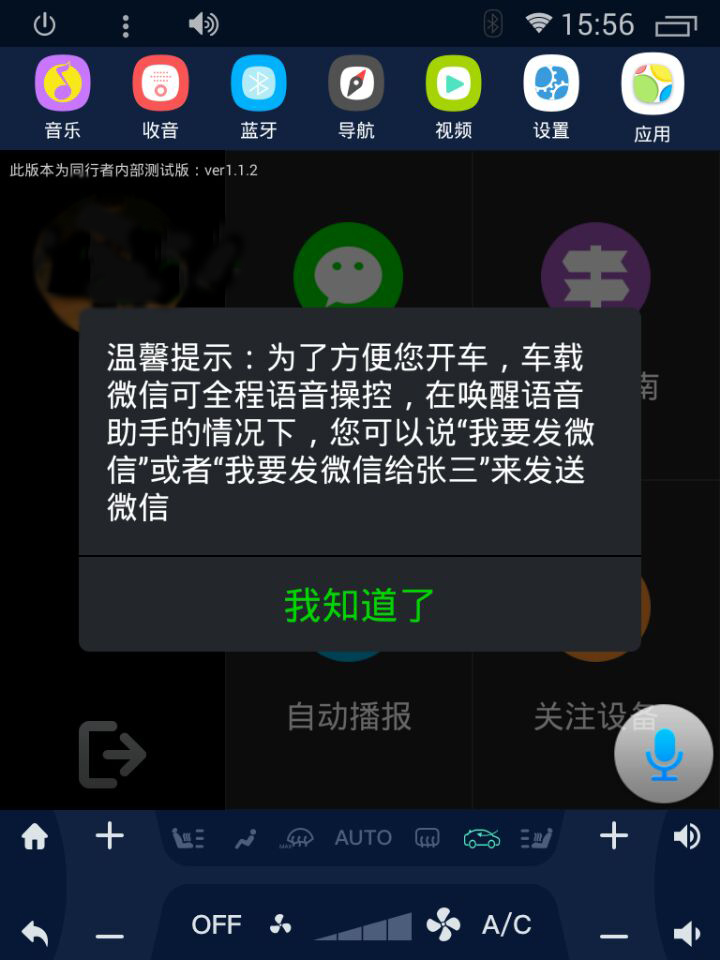The width and height of the screenshot is (720, 960).
Task: Open 设置 settings
Action: pos(551,96)
